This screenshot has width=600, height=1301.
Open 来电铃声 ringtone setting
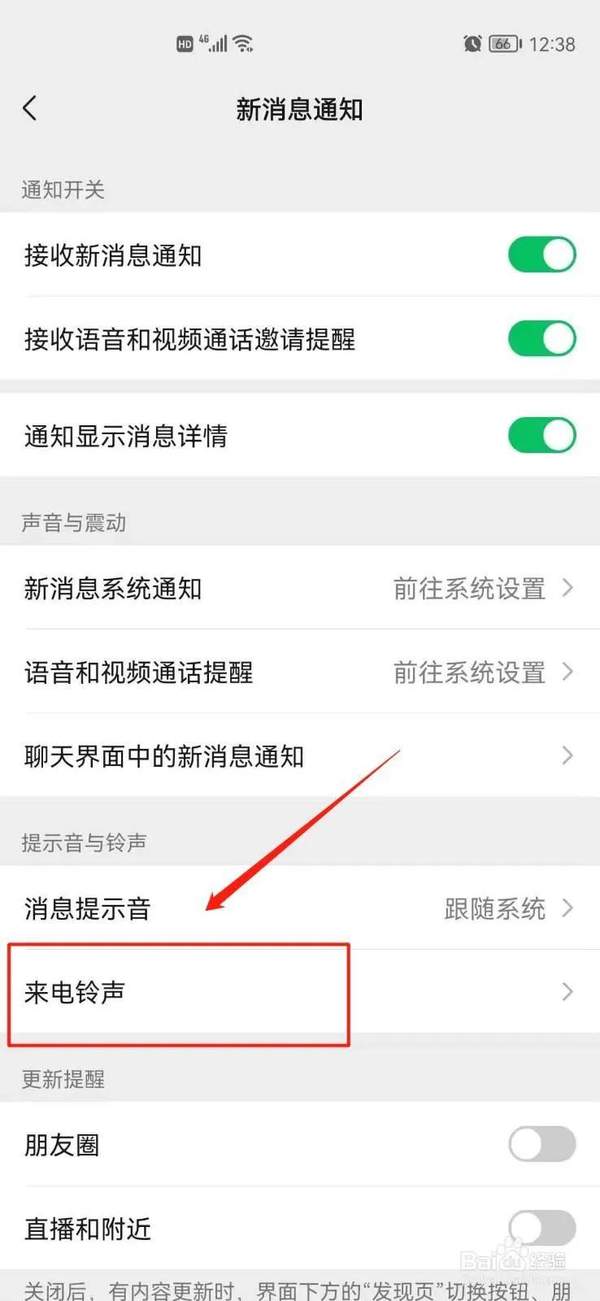tap(300, 993)
